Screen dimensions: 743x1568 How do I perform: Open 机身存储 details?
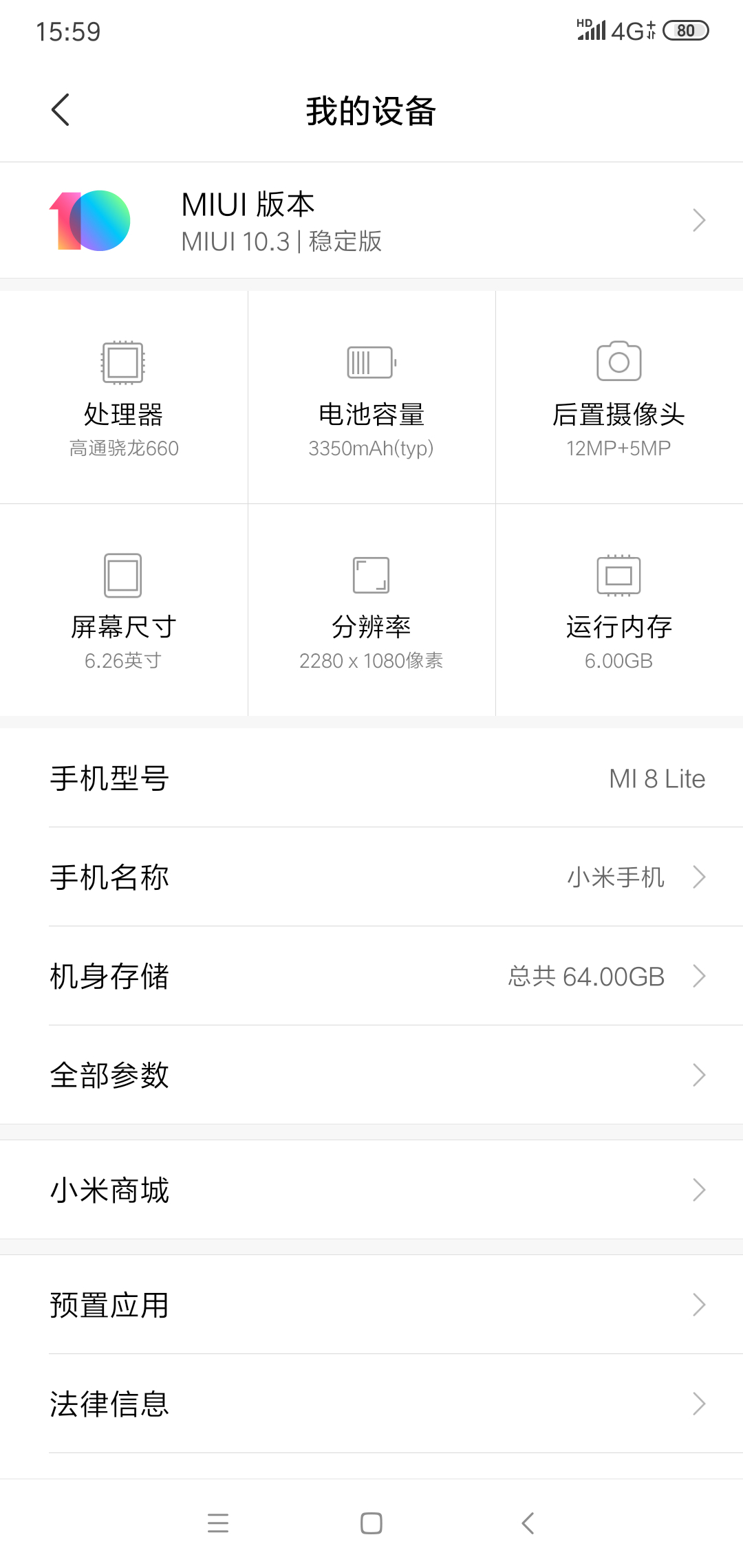371,976
